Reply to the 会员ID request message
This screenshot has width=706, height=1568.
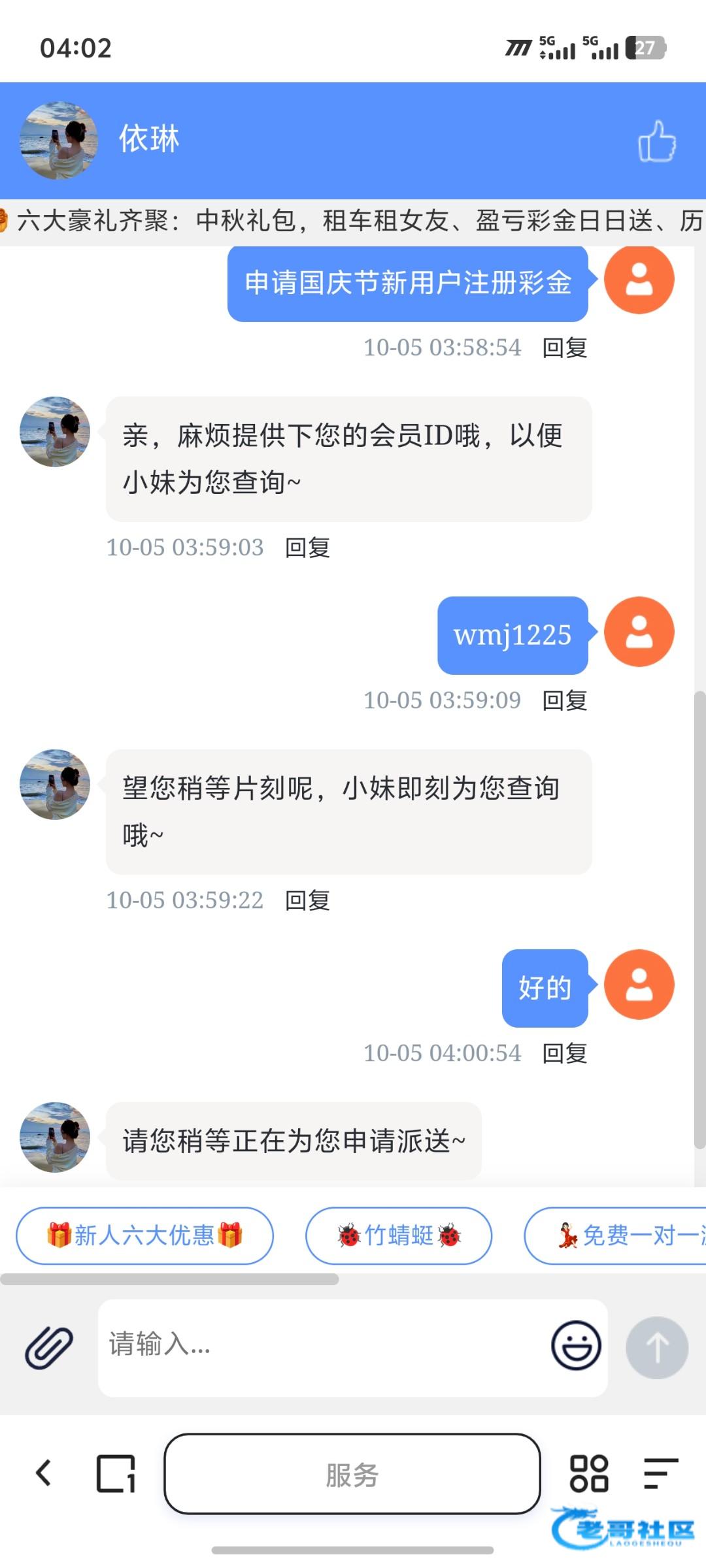click(307, 547)
